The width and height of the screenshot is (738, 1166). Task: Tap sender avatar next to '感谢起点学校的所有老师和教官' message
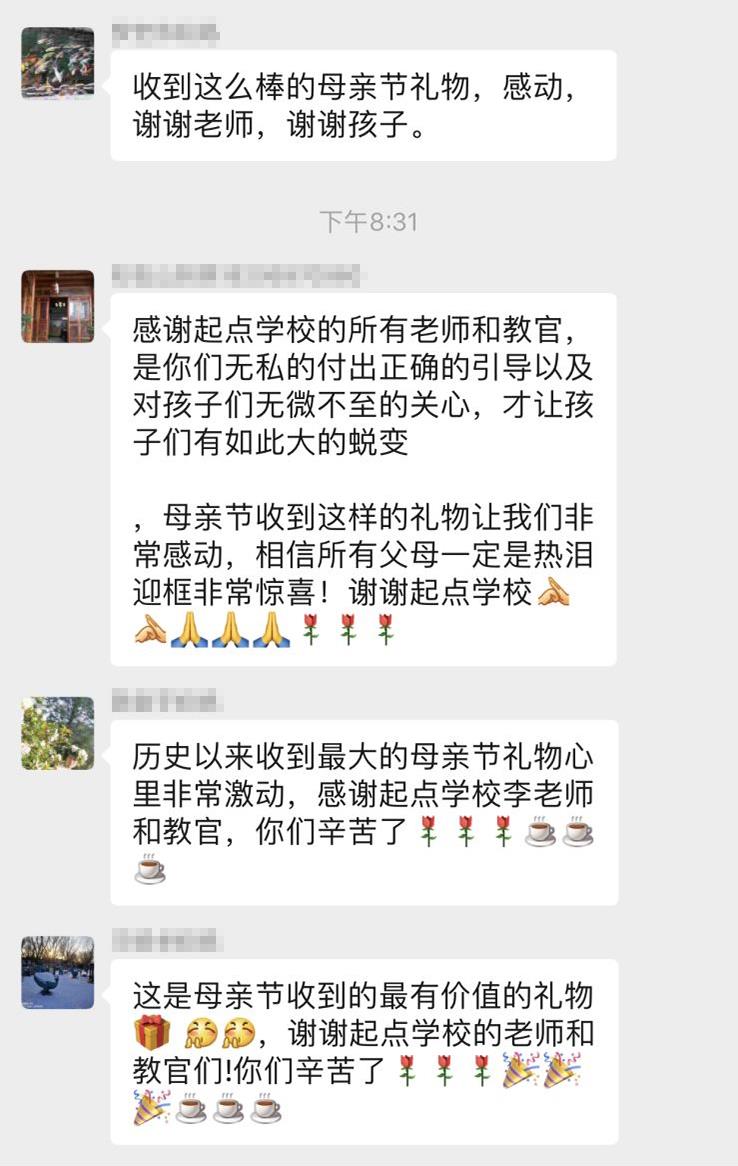tap(58, 306)
